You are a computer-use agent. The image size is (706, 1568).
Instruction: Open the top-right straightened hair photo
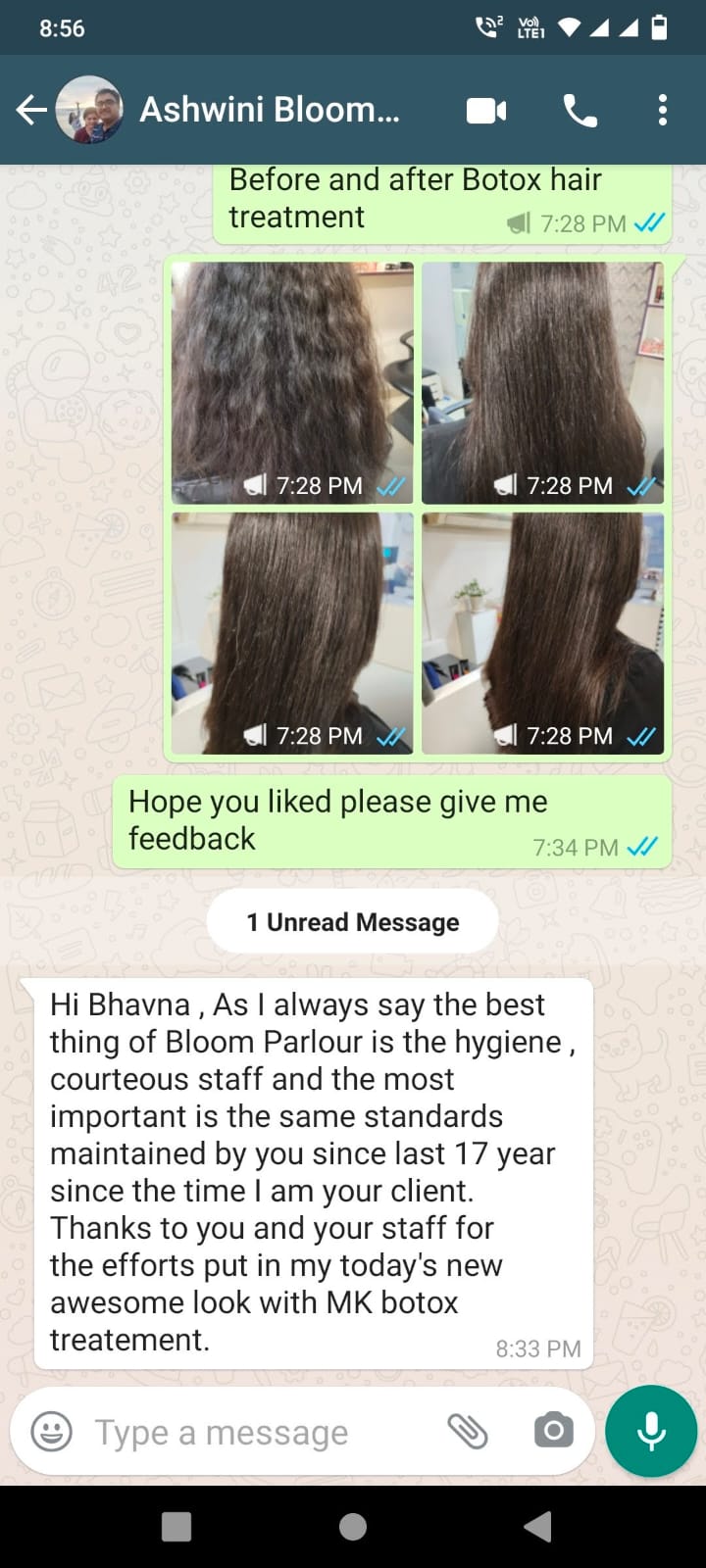pos(542,382)
